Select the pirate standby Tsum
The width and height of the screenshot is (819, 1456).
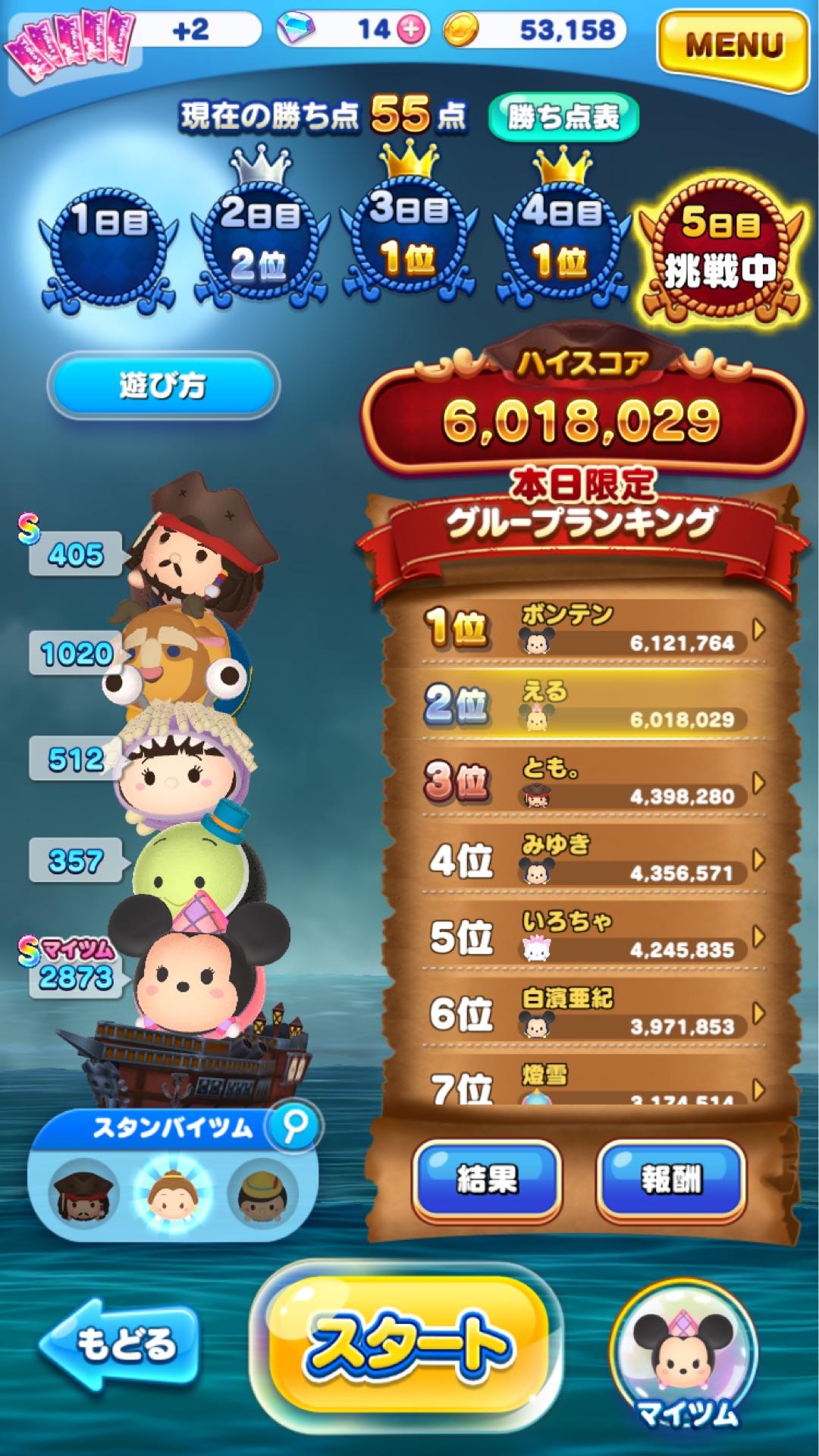83,1193
